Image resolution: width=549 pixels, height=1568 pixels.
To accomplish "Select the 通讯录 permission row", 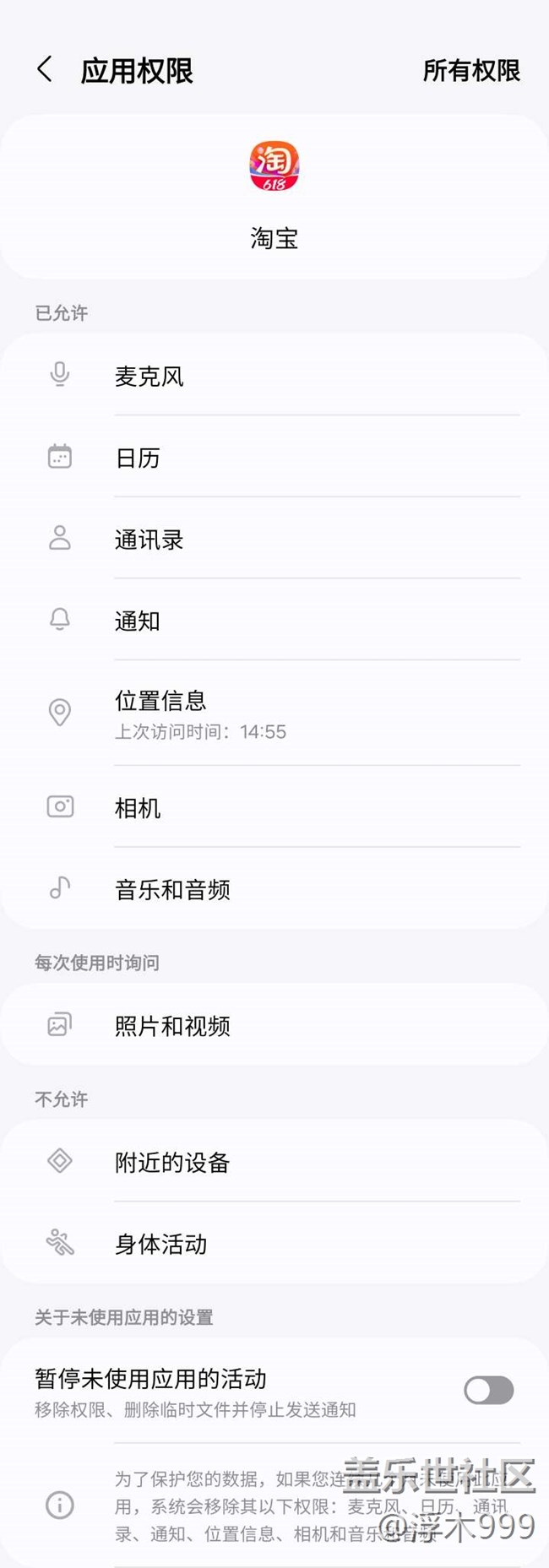I will [x=274, y=540].
